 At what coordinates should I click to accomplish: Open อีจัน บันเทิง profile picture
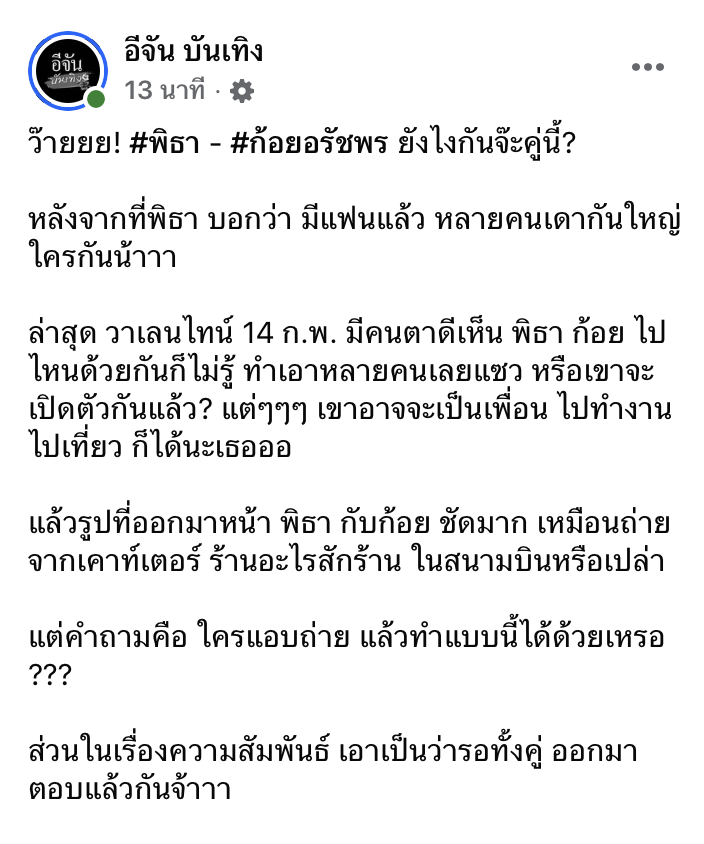click(x=67, y=69)
